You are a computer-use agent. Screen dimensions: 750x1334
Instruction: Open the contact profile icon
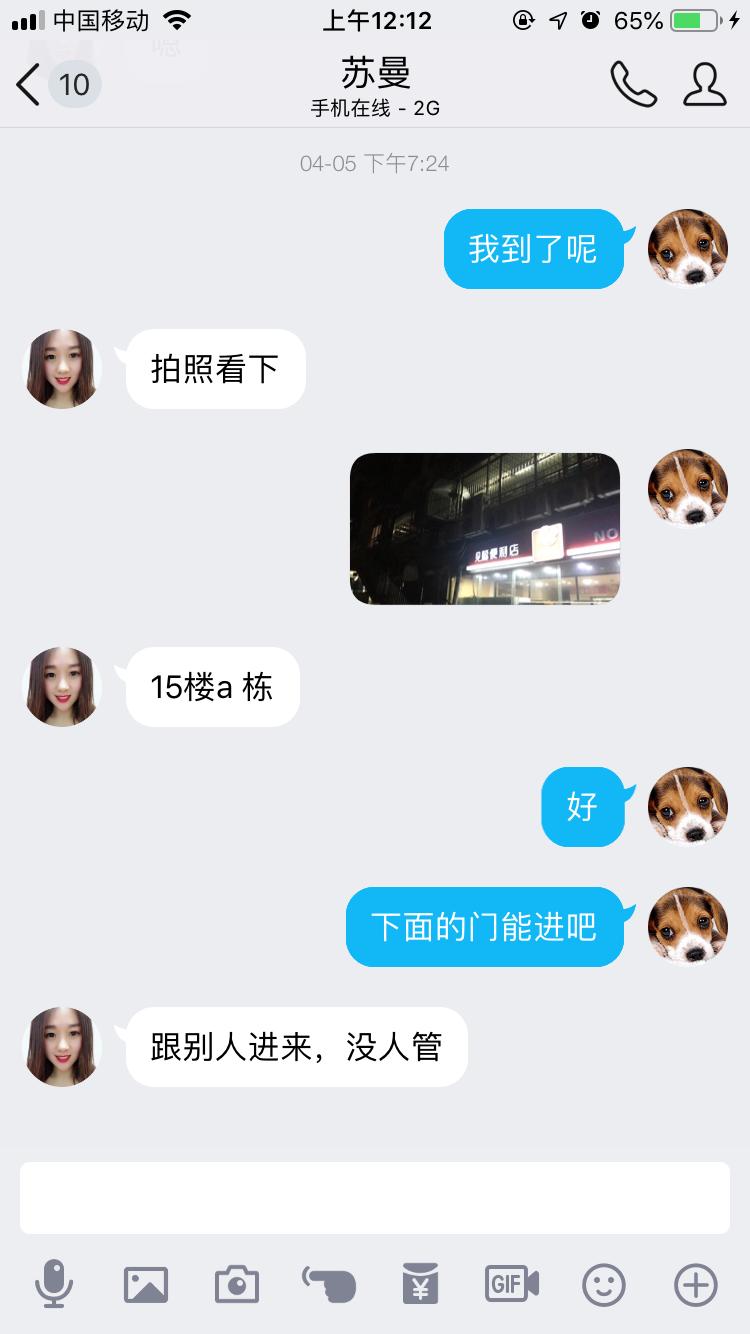705,85
